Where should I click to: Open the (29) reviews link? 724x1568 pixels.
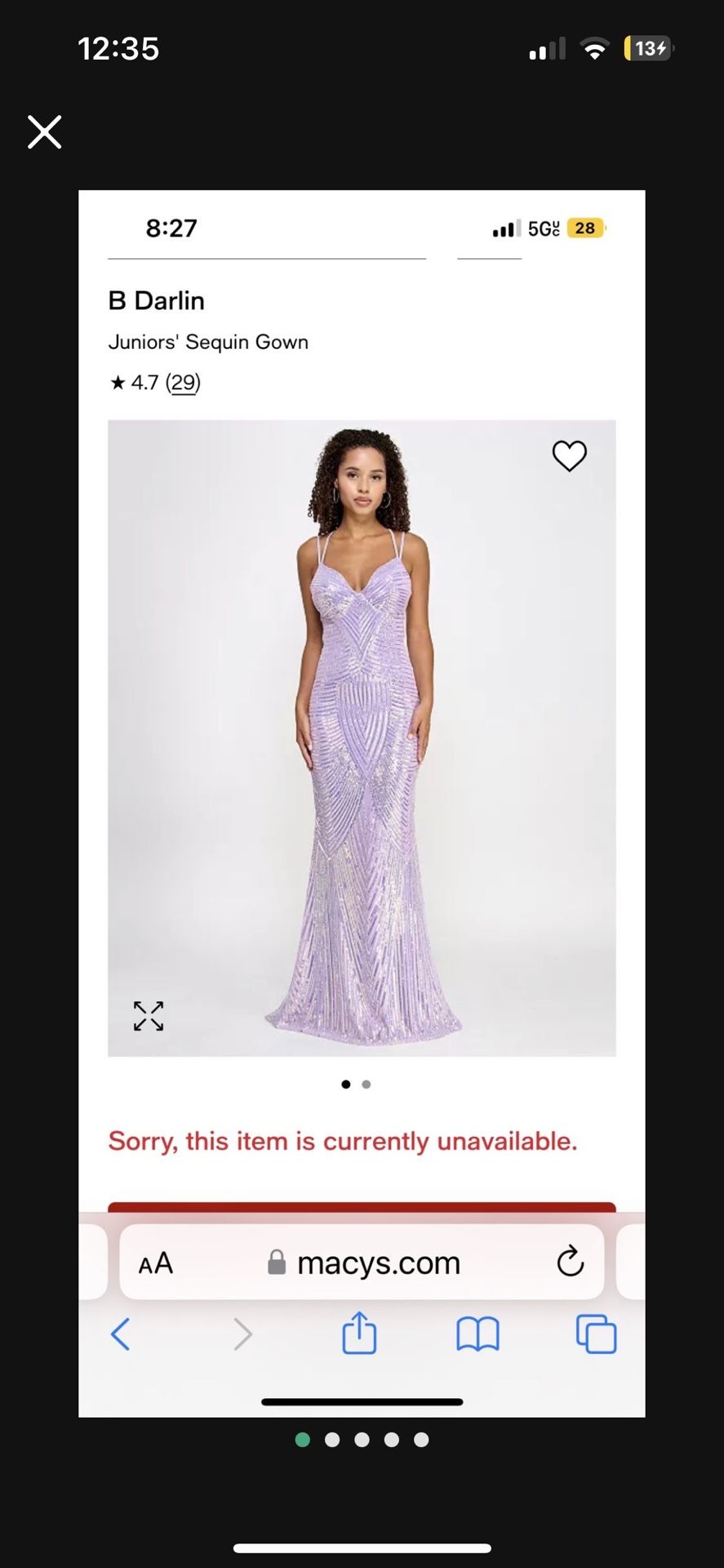[x=183, y=382]
